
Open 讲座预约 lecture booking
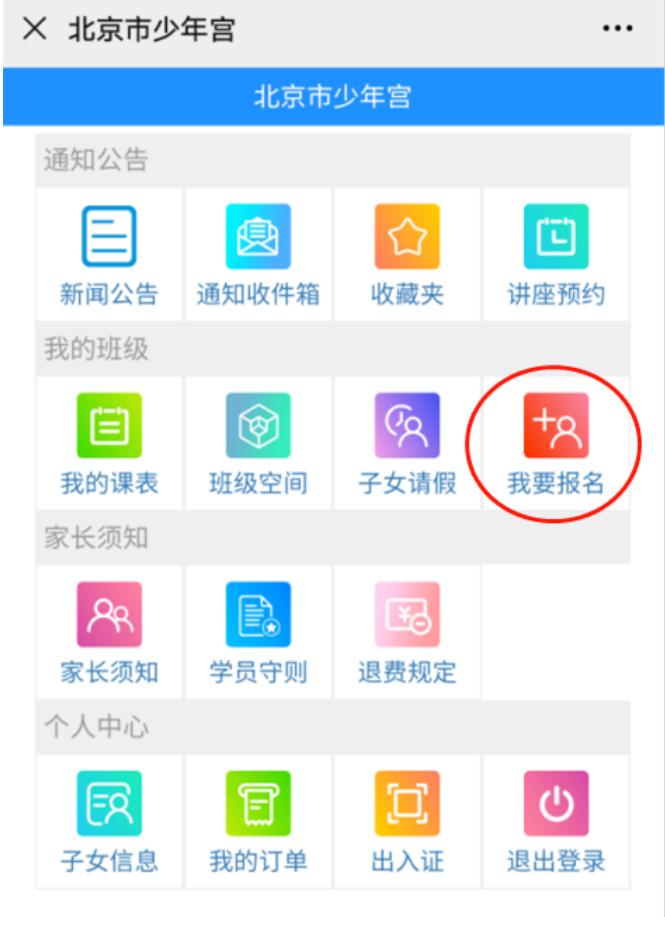(556, 255)
